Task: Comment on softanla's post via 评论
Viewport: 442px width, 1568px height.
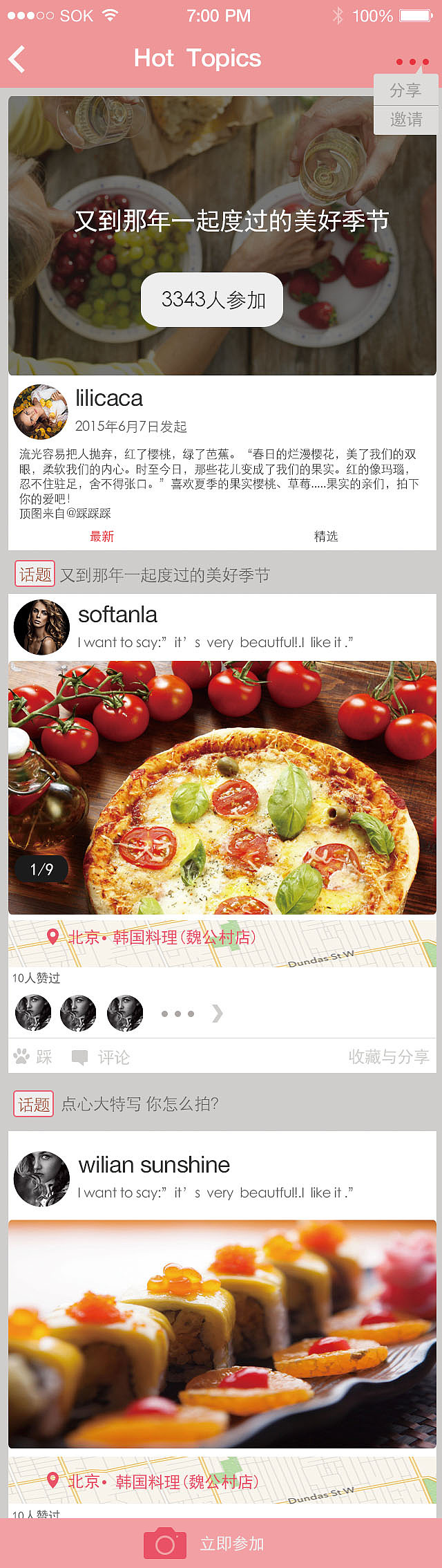Action: (x=102, y=1056)
